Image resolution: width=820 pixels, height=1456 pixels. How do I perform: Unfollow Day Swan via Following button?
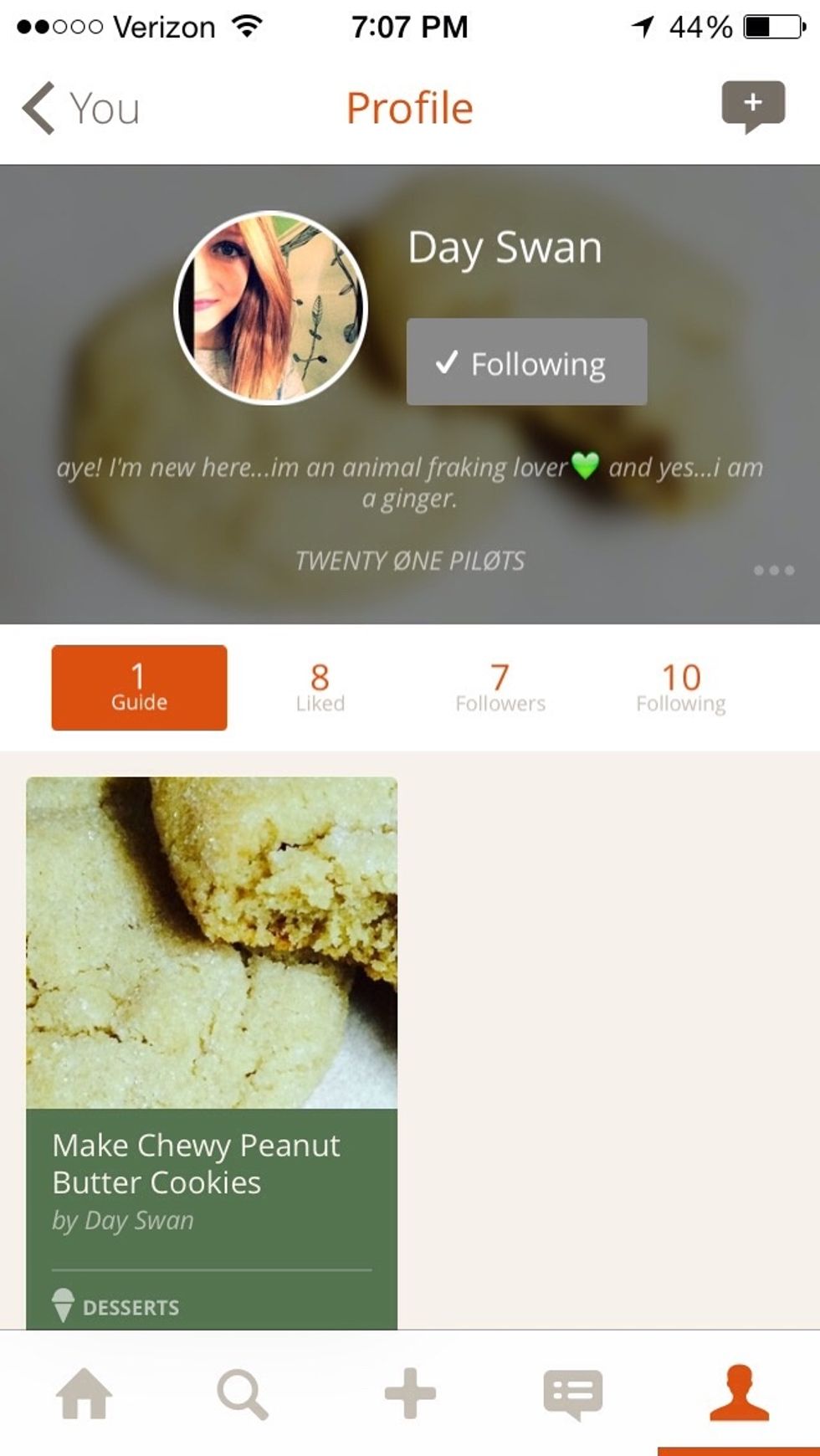[526, 362]
